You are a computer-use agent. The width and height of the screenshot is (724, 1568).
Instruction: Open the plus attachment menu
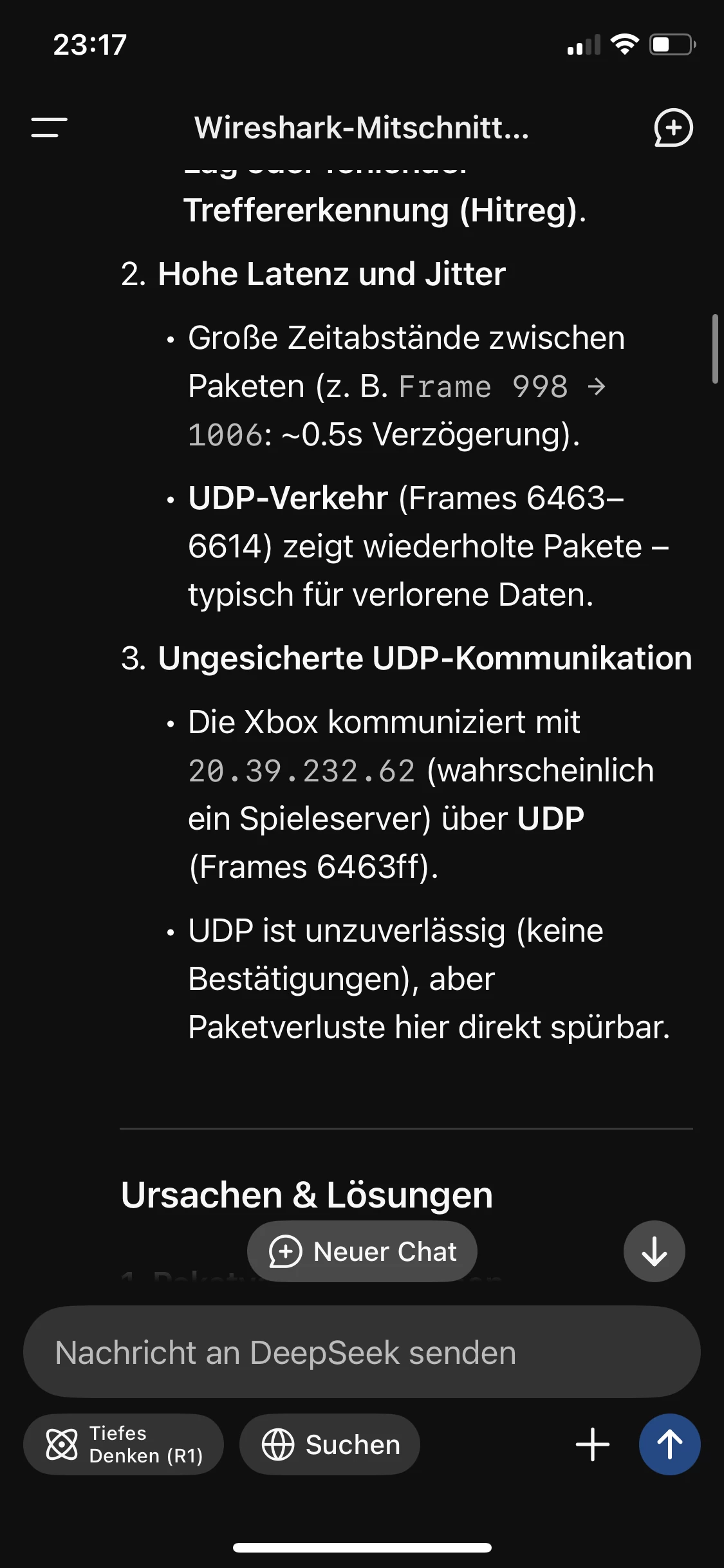click(592, 1444)
